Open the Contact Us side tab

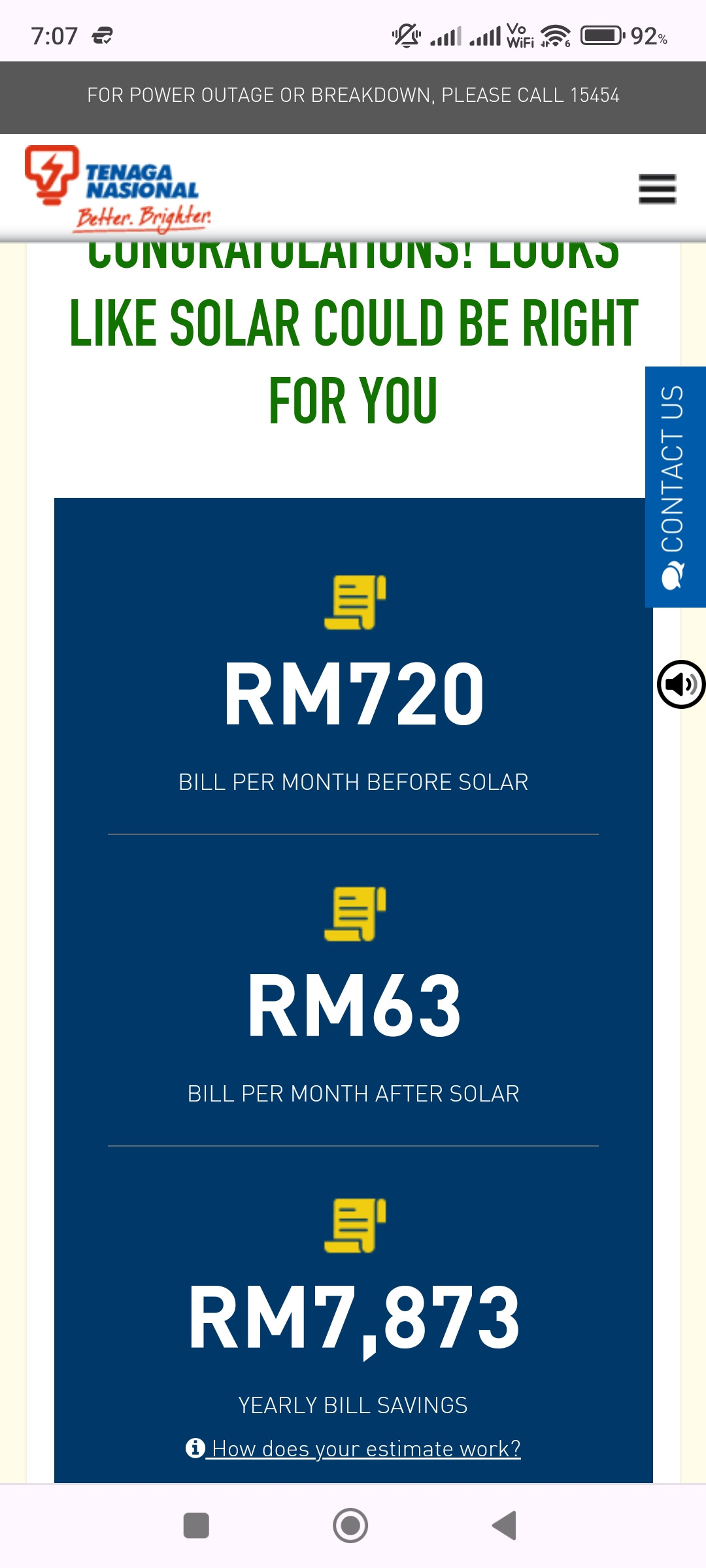tap(675, 487)
